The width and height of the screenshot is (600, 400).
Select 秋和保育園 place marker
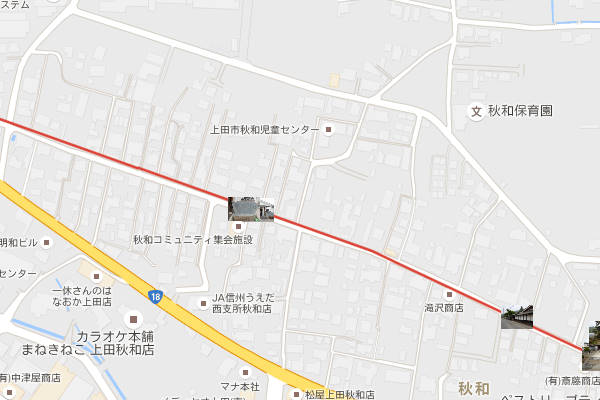click(477, 111)
